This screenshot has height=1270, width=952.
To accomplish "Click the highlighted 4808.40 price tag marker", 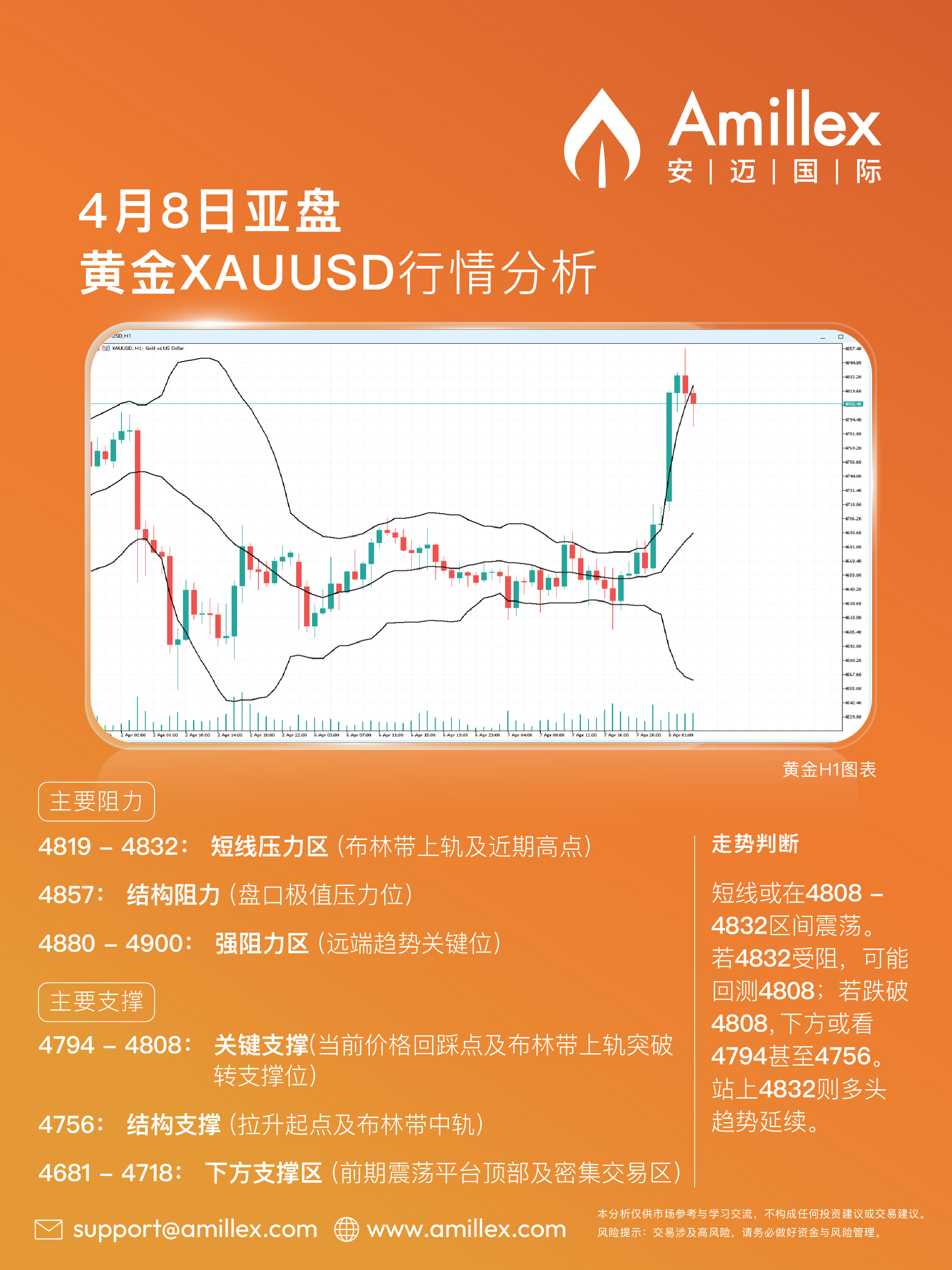I will tap(854, 404).
